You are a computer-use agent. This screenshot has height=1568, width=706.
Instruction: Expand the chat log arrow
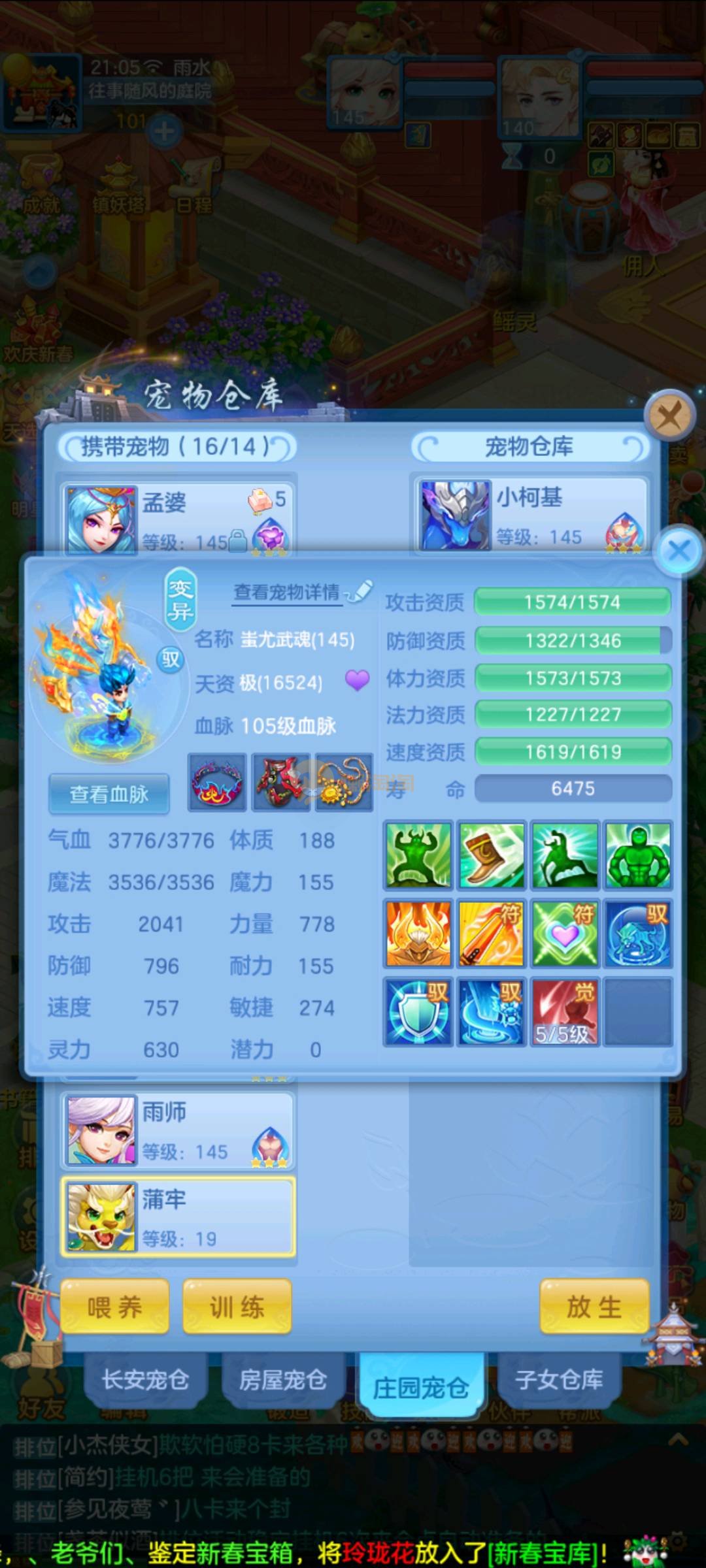678,1439
